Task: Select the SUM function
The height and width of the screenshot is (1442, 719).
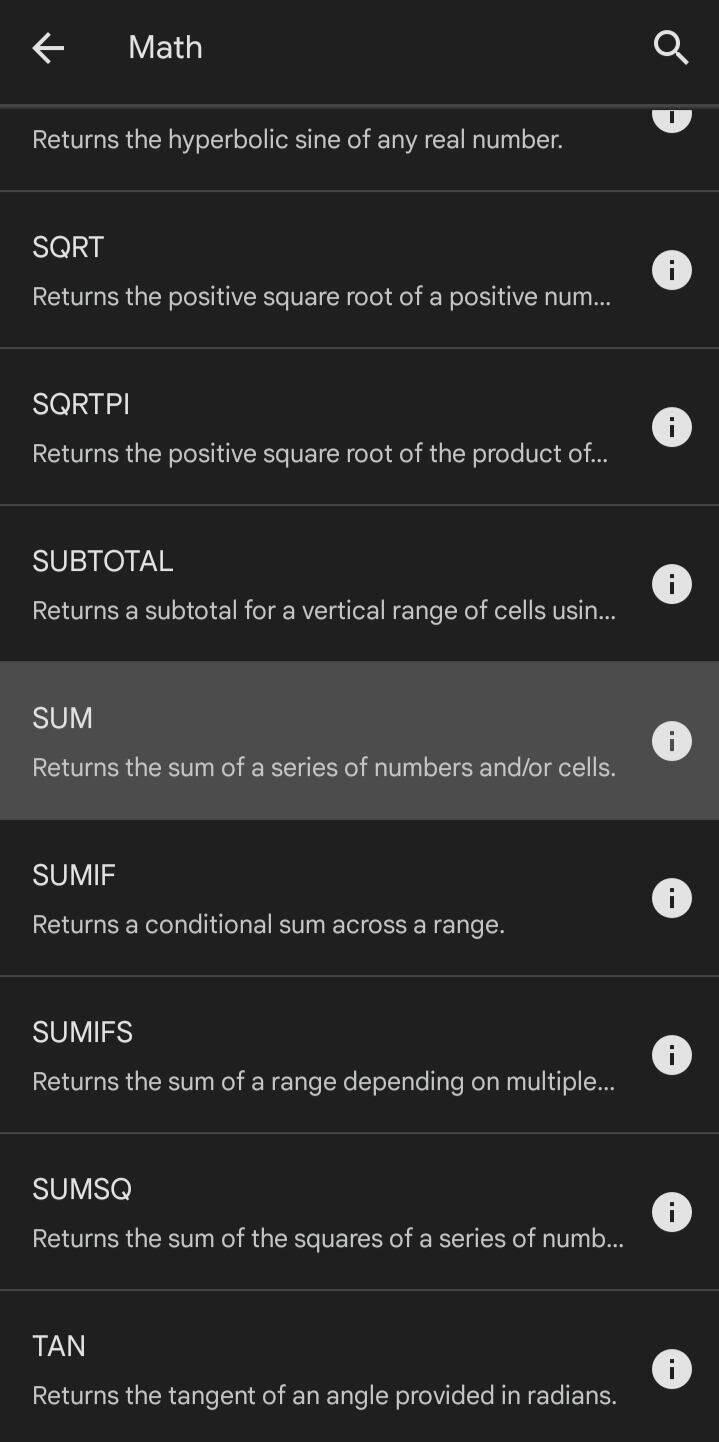Action: point(320,741)
